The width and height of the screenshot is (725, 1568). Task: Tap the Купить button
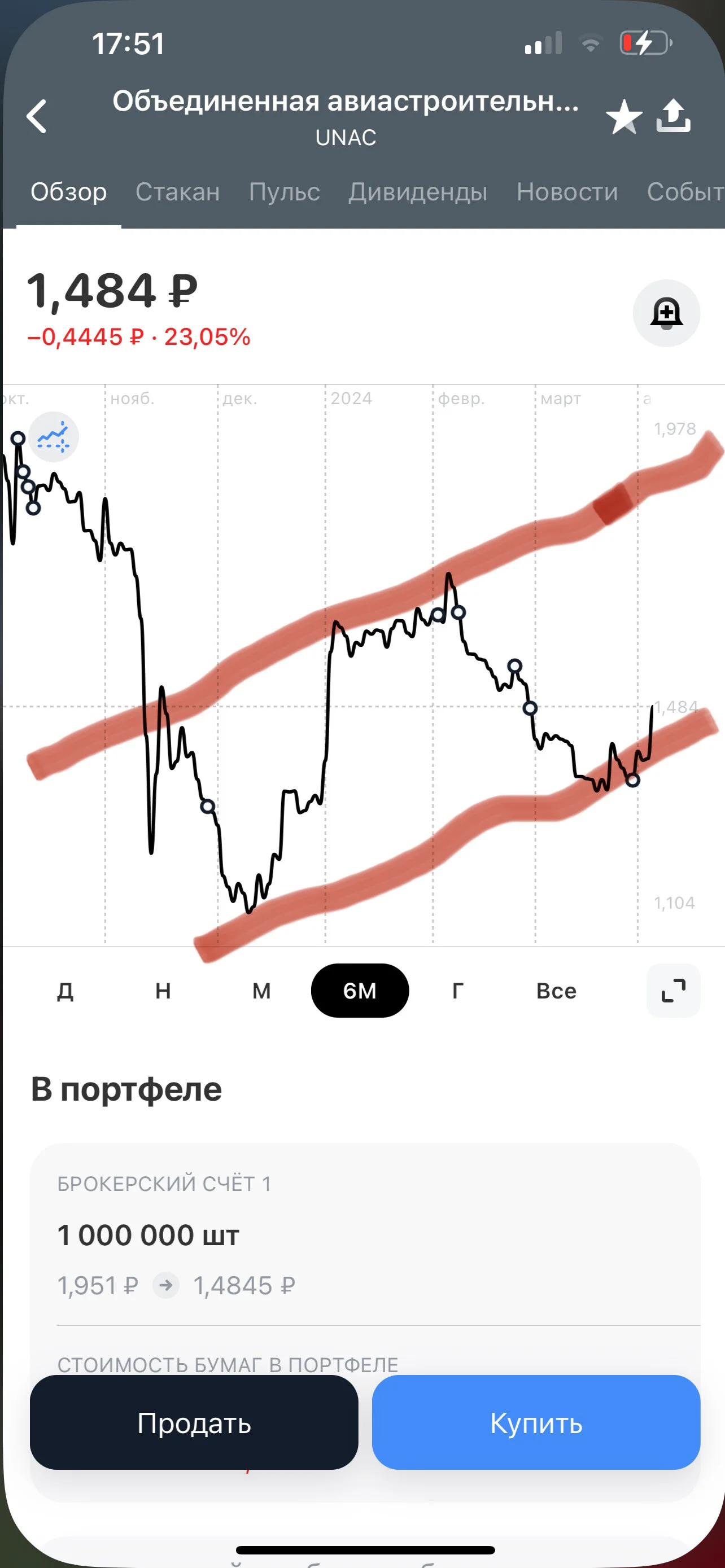click(x=536, y=1423)
